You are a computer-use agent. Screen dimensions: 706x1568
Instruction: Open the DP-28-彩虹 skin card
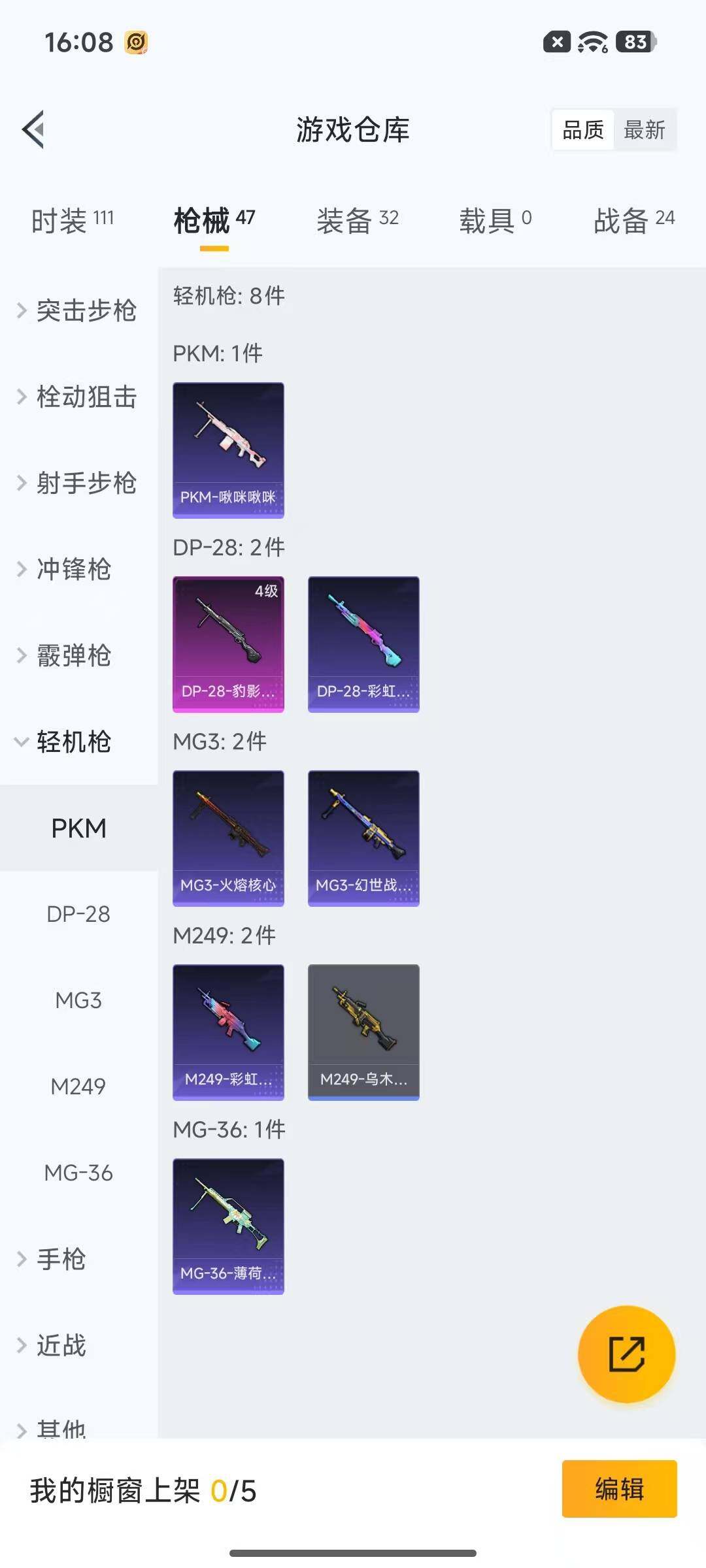click(363, 643)
